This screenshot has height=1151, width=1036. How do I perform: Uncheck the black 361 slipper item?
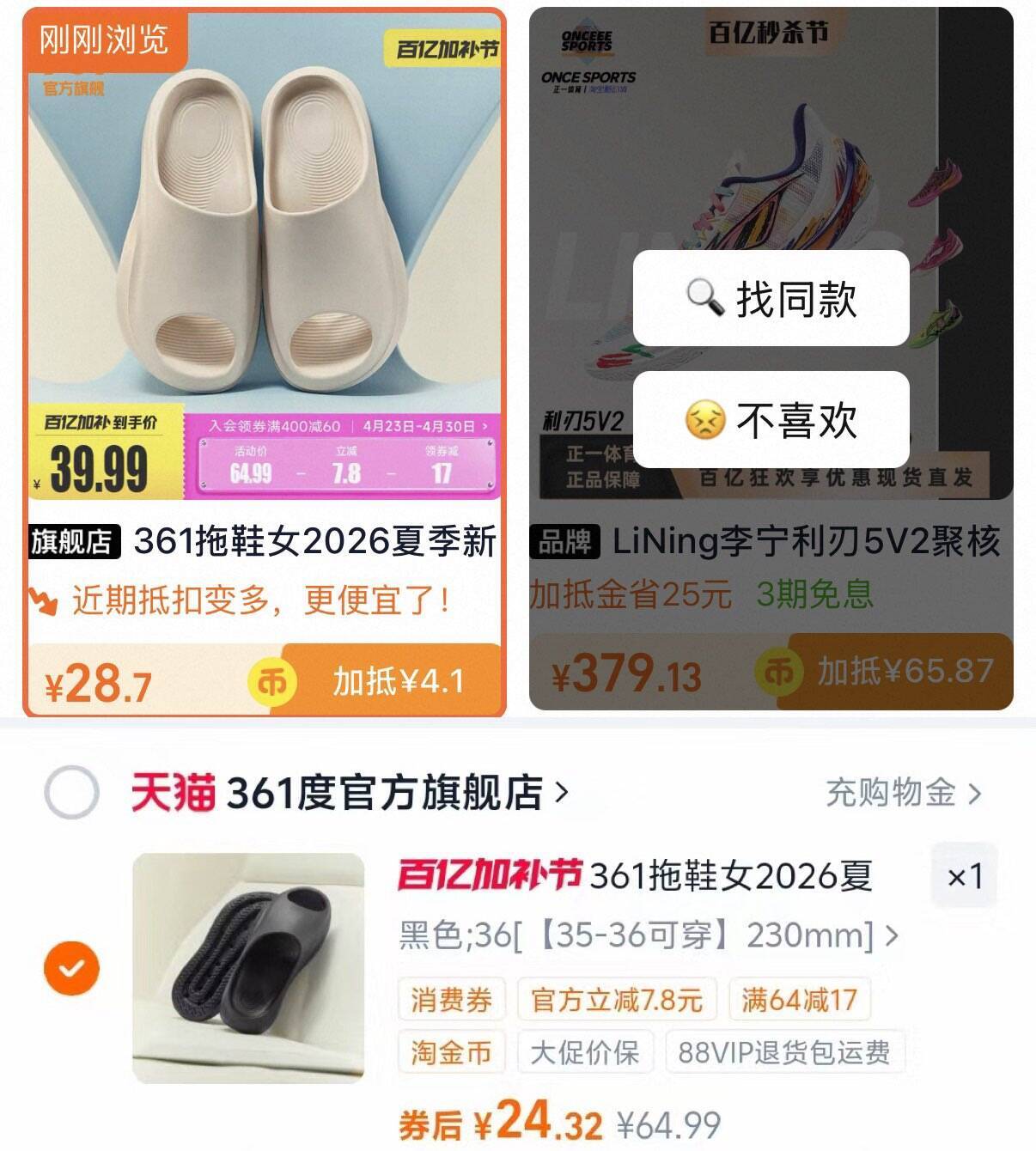coord(71,968)
